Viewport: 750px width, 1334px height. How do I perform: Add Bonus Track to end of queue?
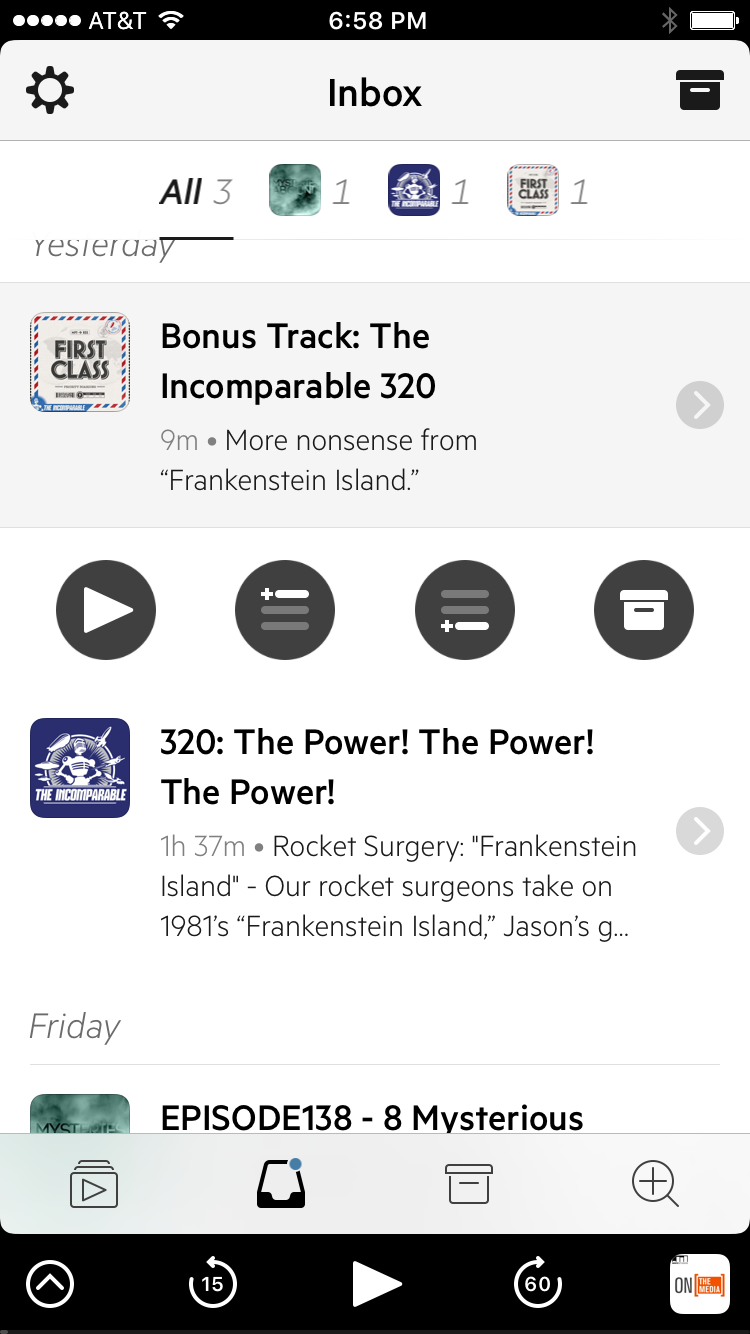(x=465, y=610)
